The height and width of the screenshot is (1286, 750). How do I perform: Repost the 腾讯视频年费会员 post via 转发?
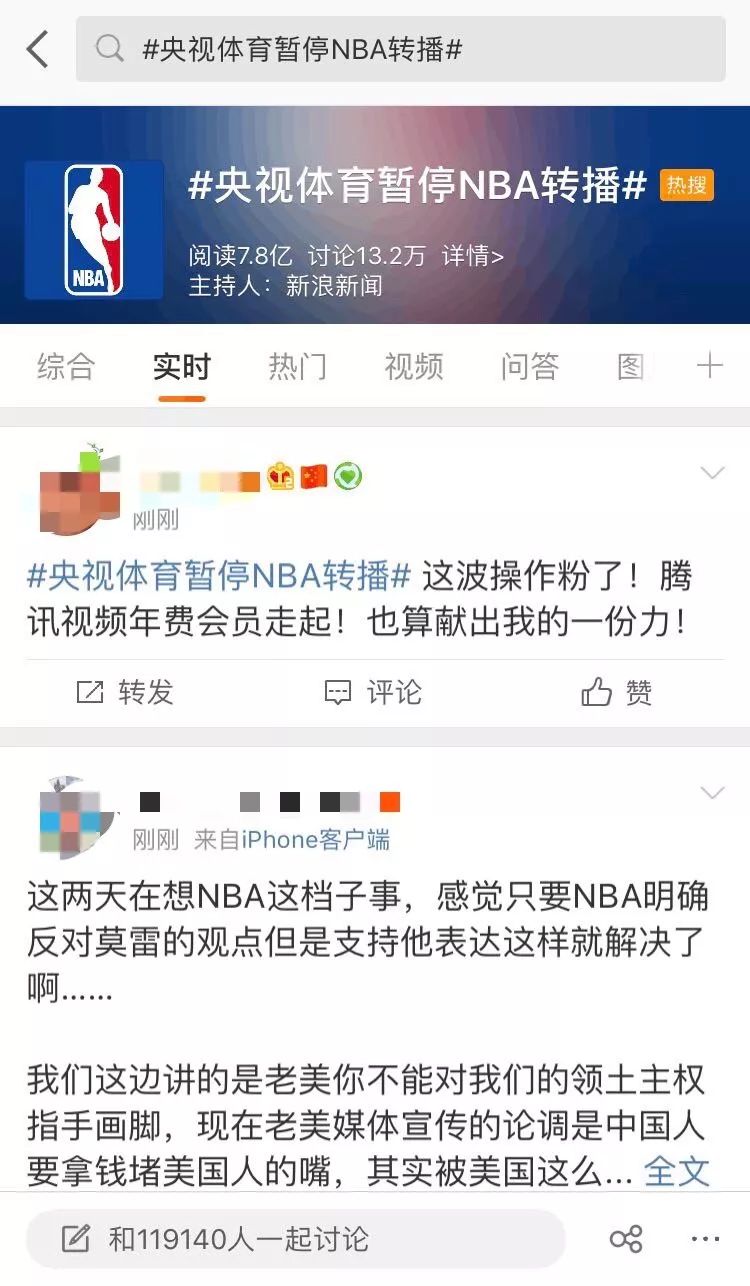coord(125,692)
